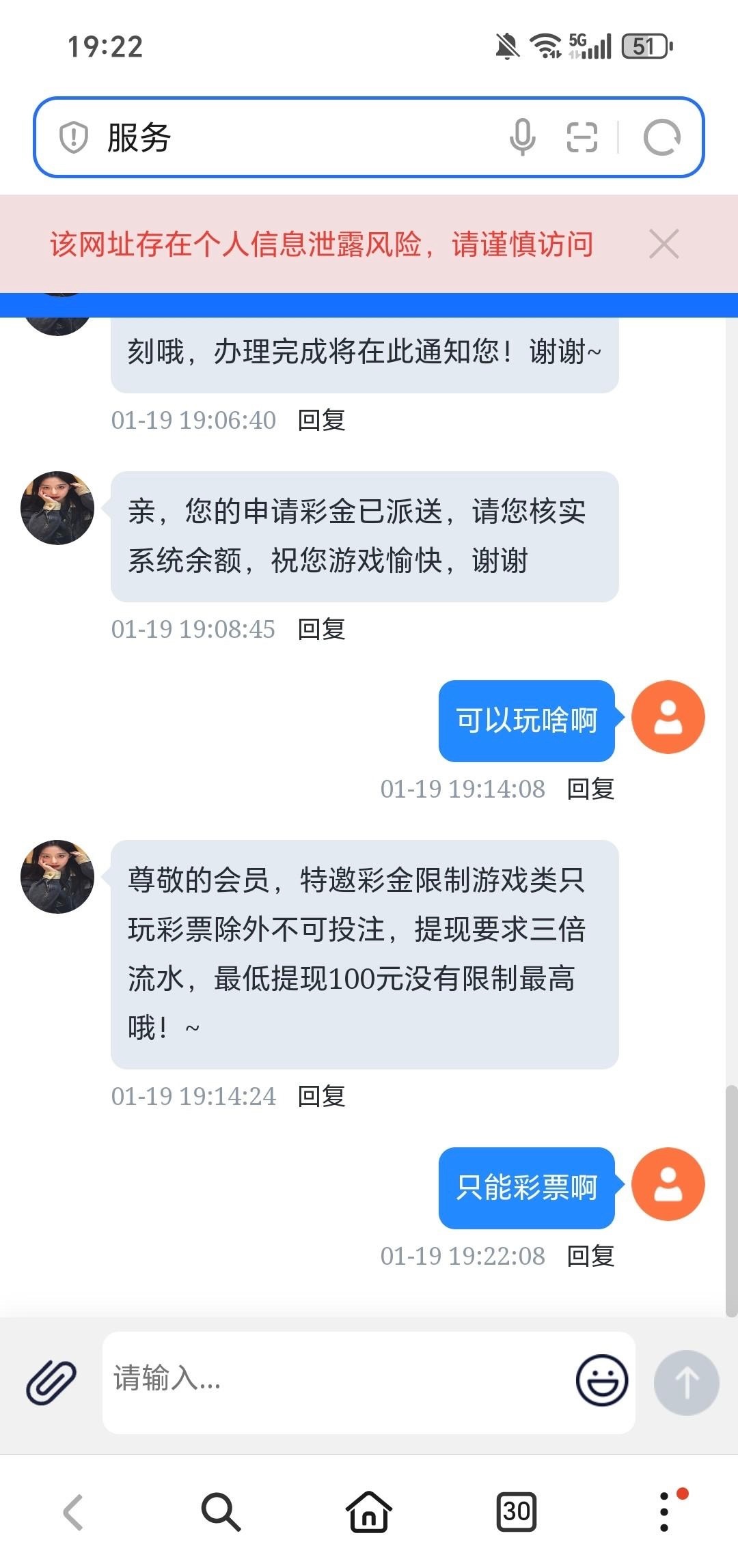The height and width of the screenshot is (1568, 738).
Task: Send the message with the arrow button
Action: [x=686, y=1382]
